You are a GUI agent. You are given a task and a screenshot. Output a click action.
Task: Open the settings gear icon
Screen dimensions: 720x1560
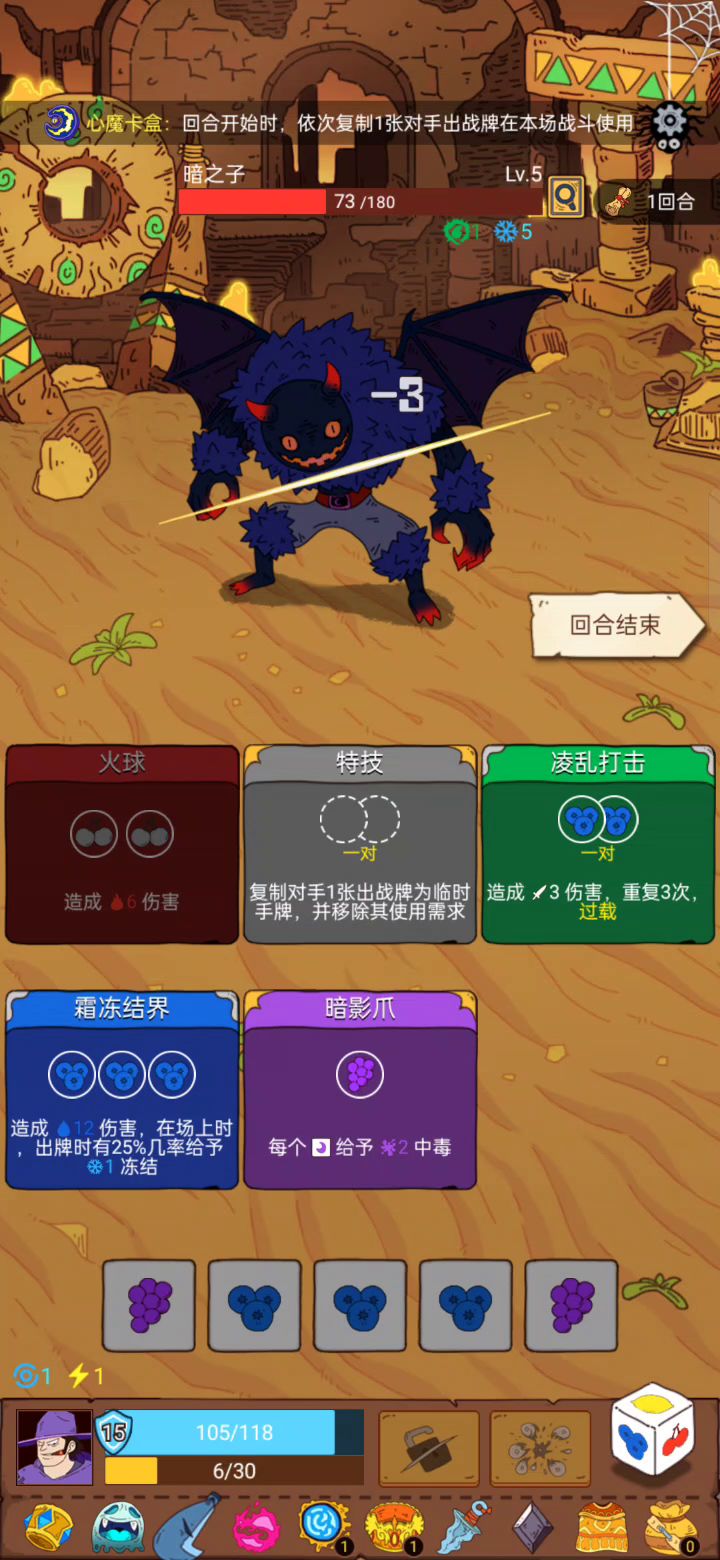tap(670, 124)
